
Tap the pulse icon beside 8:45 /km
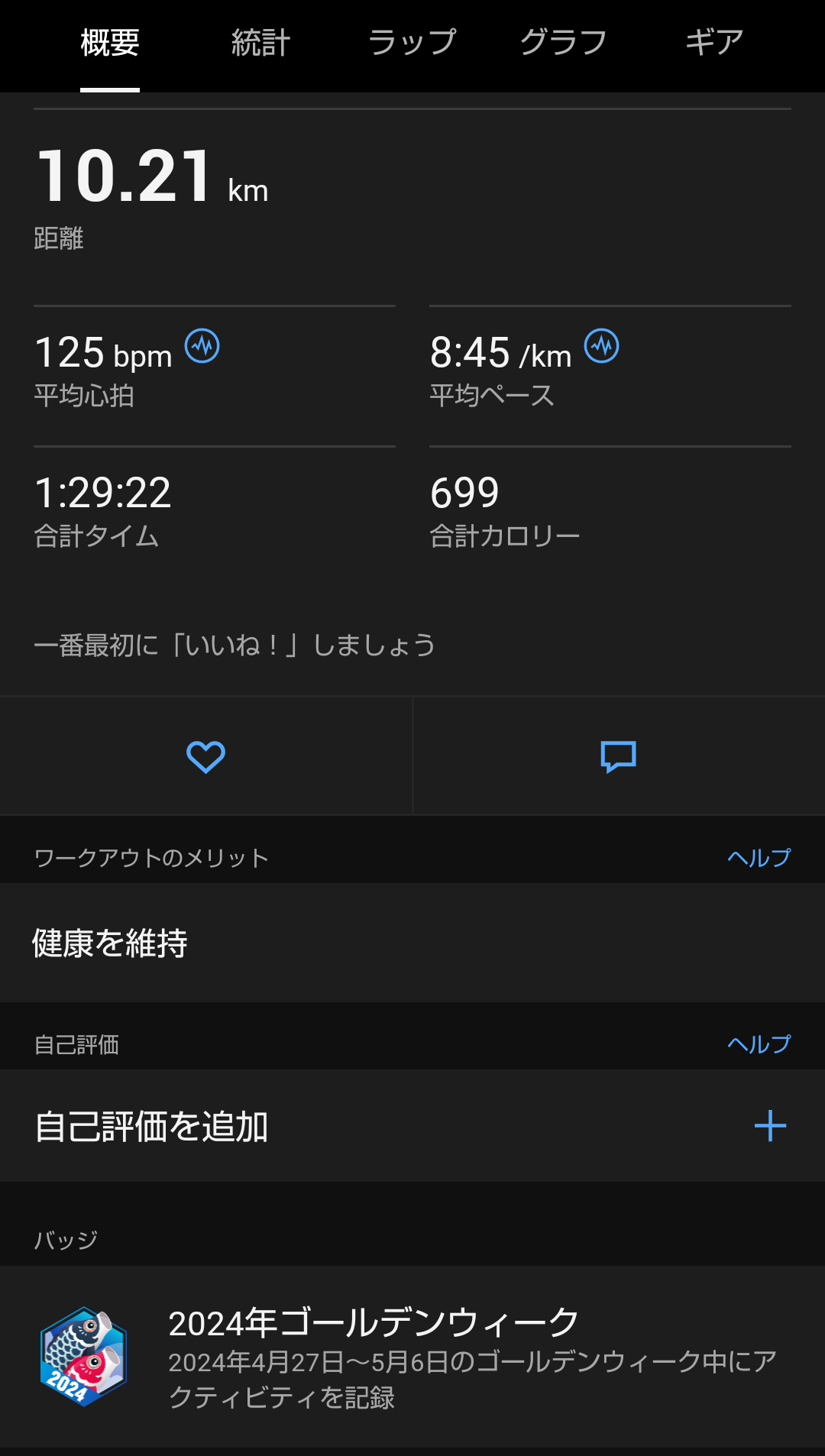pyautogui.click(x=602, y=346)
